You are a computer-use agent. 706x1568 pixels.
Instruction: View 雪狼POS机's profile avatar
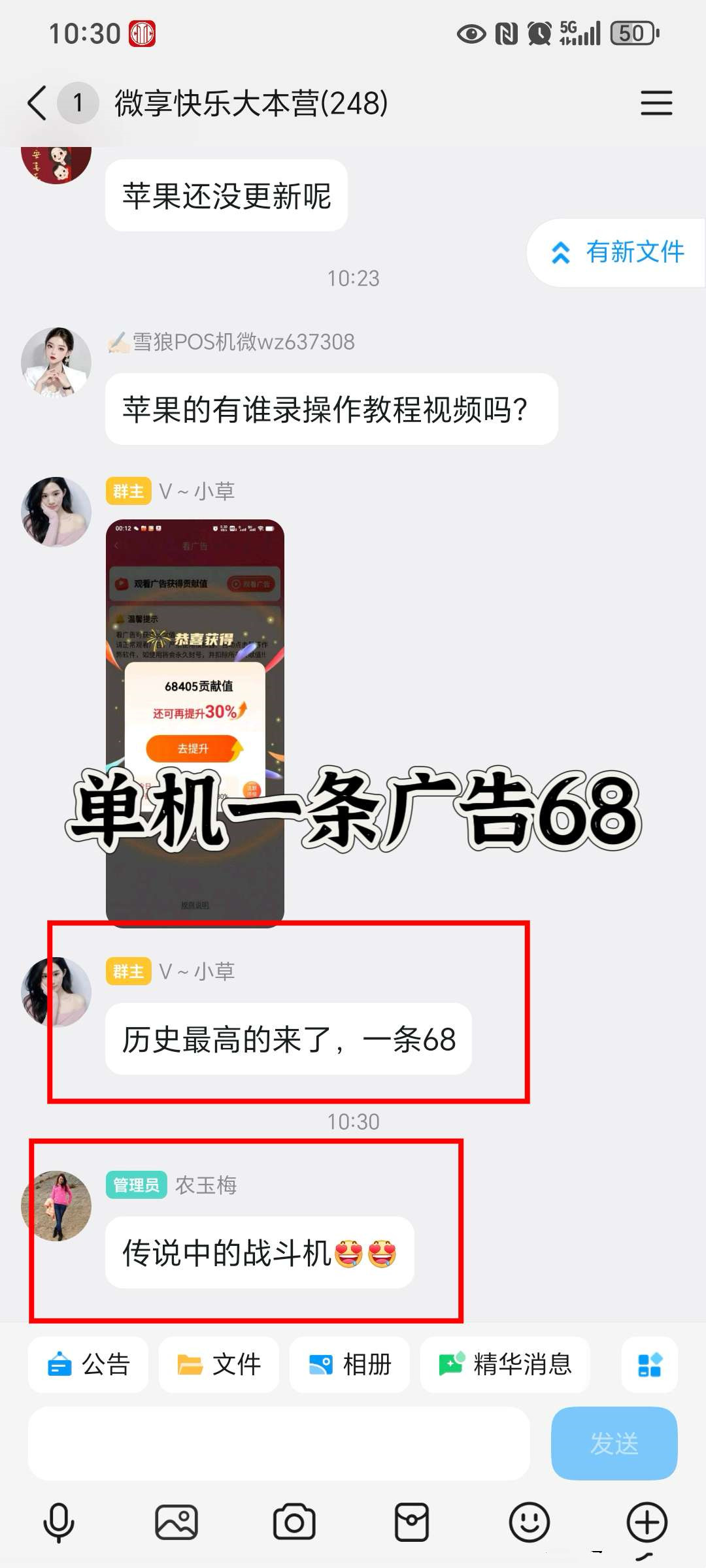click(56, 362)
